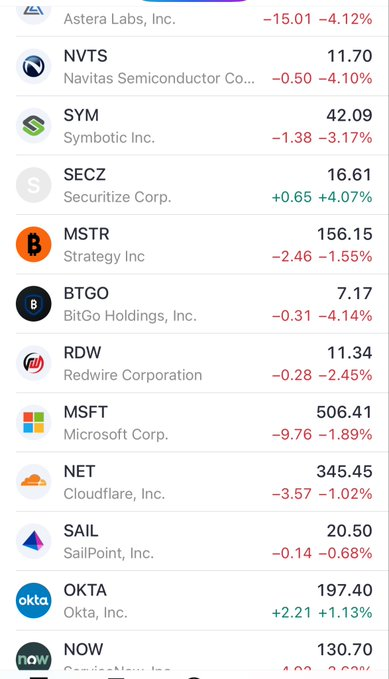Open OKTA Okta, Inc. details

tap(194, 600)
